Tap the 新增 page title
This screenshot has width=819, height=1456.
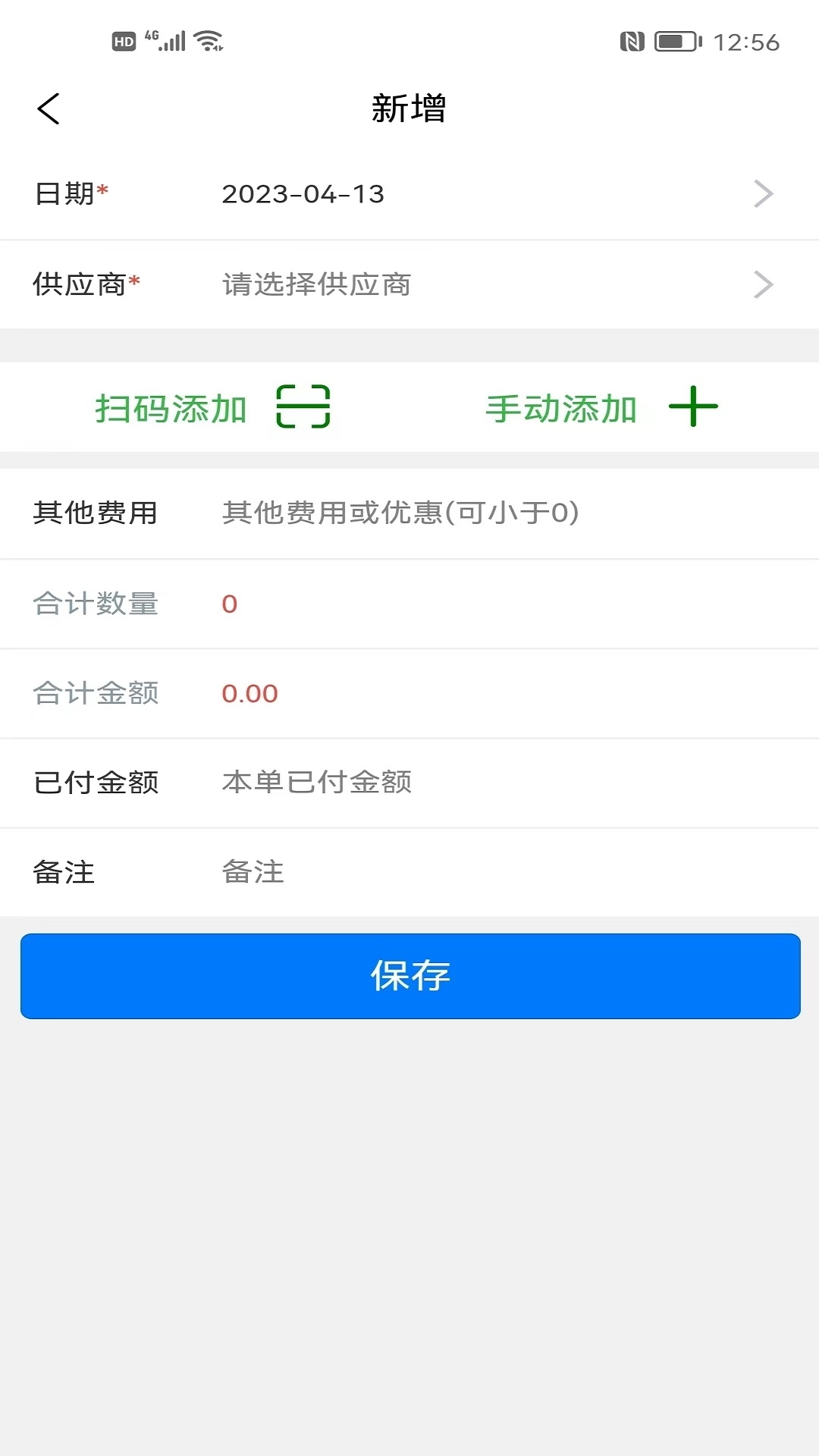(x=409, y=108)
